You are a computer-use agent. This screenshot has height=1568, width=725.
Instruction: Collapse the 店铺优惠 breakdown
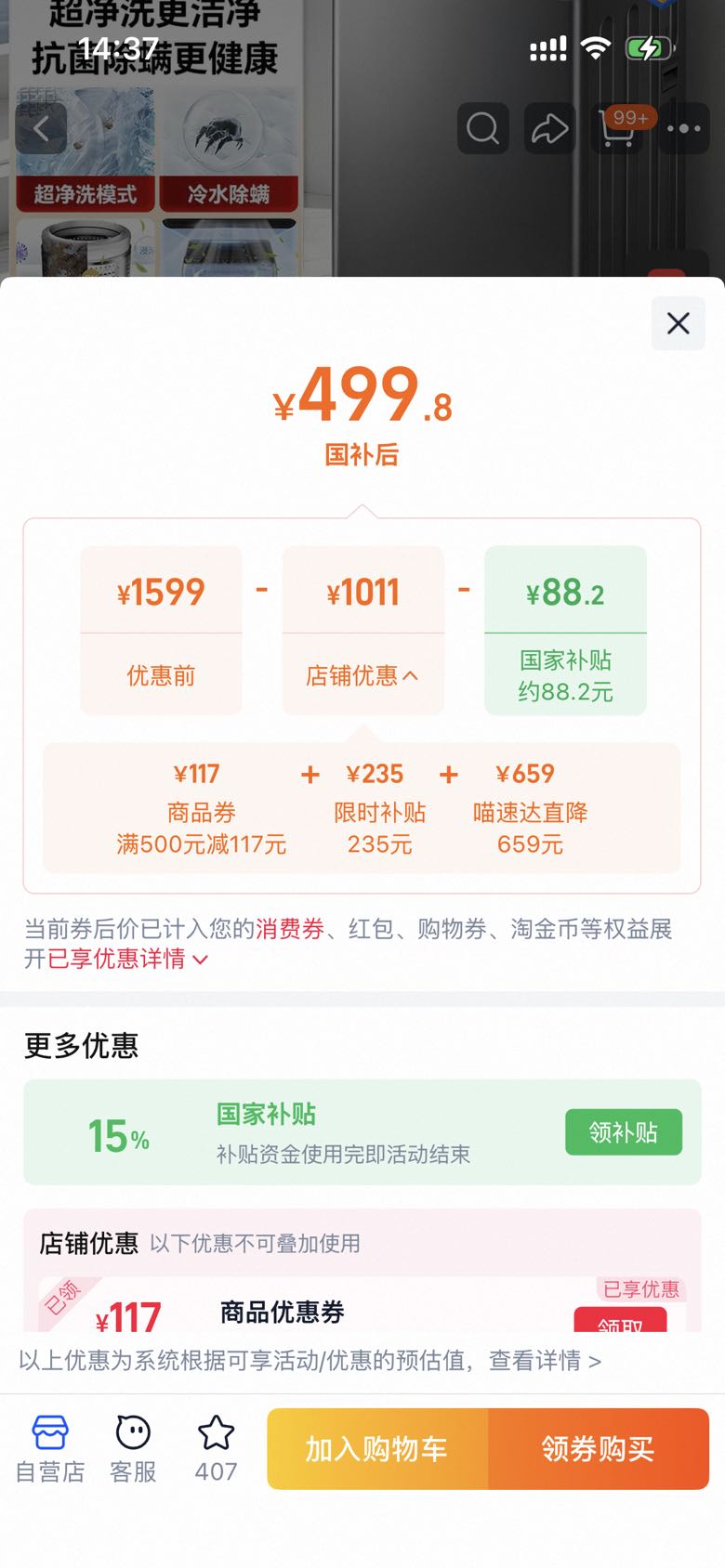coord(362,675)
